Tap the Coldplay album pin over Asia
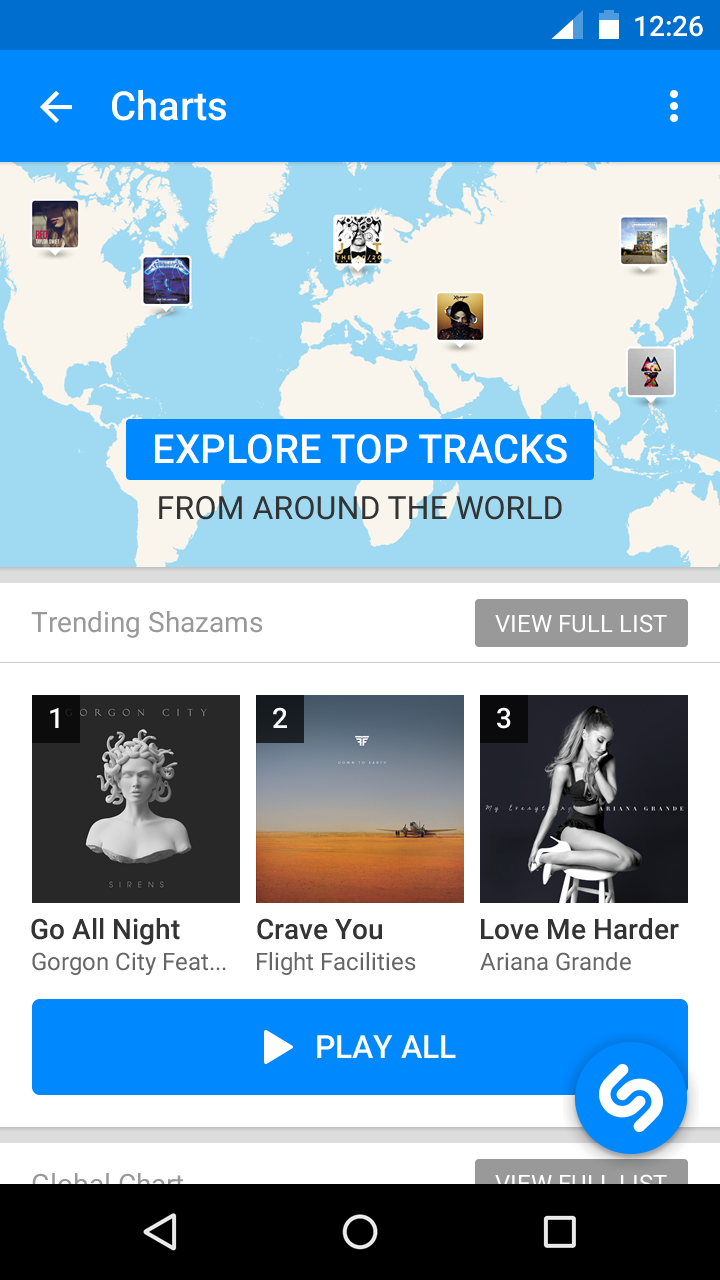Screen dimensions: 720x1280 (x=651, y=372)
